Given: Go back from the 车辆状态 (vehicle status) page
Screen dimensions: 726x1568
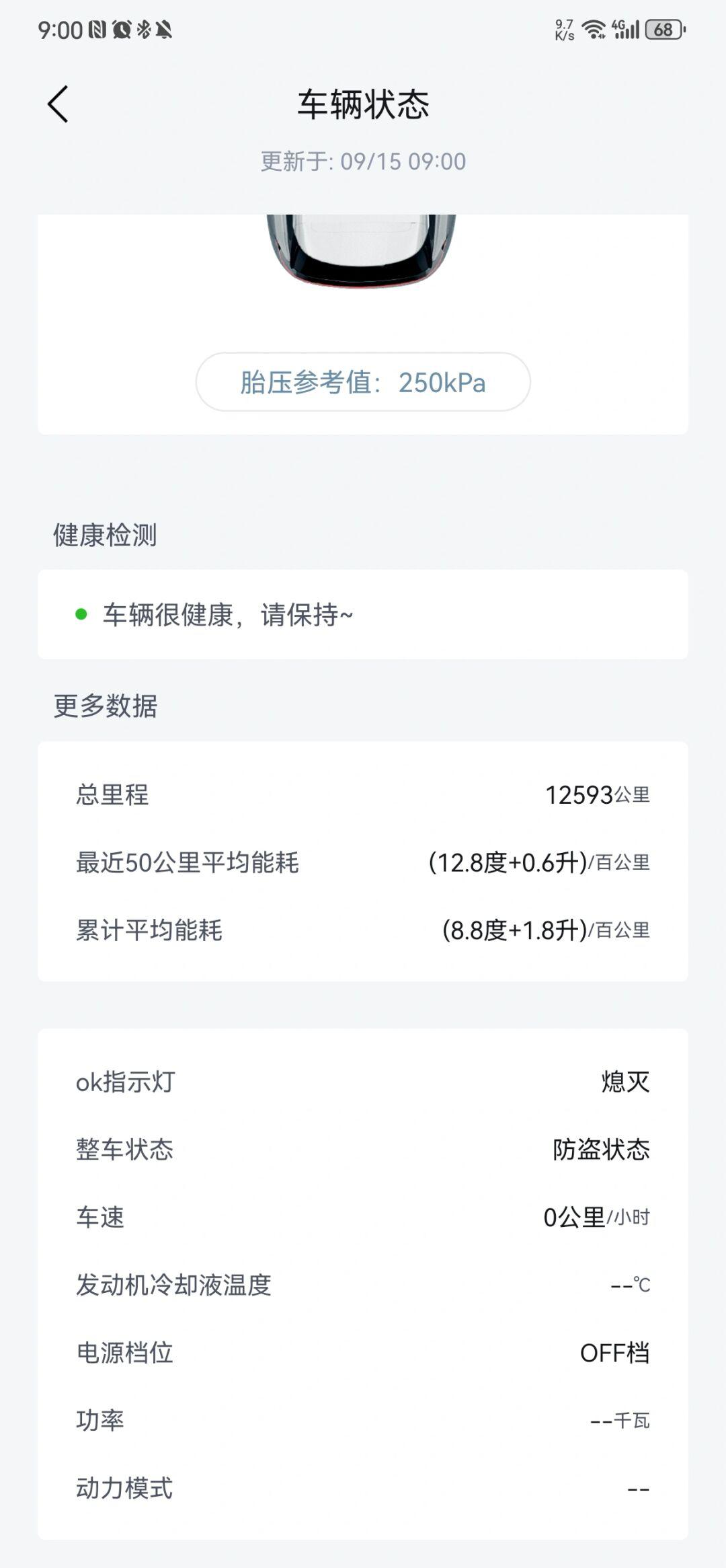Looking at the screenshot, I should [58, 104].
